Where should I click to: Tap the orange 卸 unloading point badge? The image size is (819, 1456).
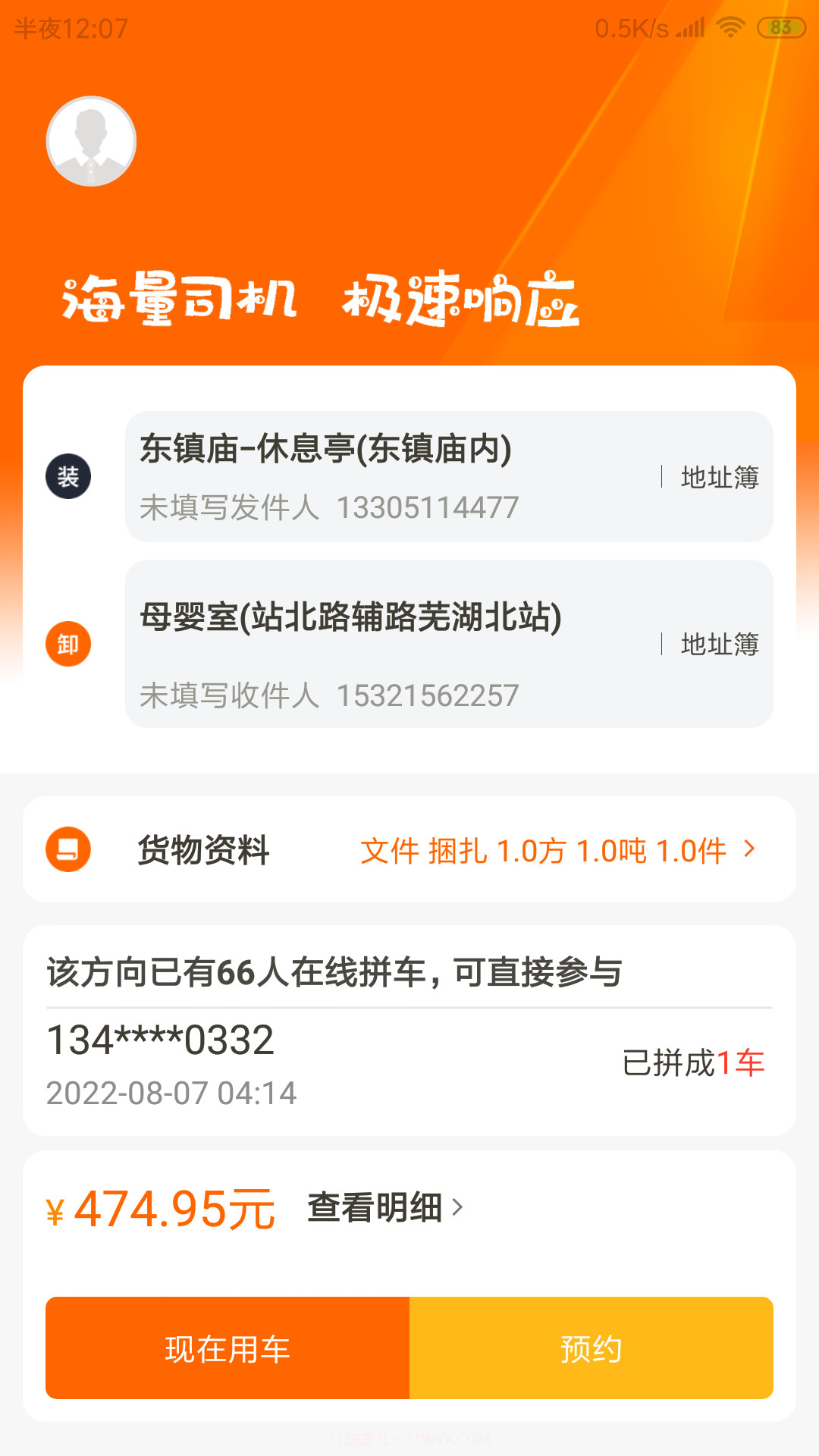click(69, 644)
